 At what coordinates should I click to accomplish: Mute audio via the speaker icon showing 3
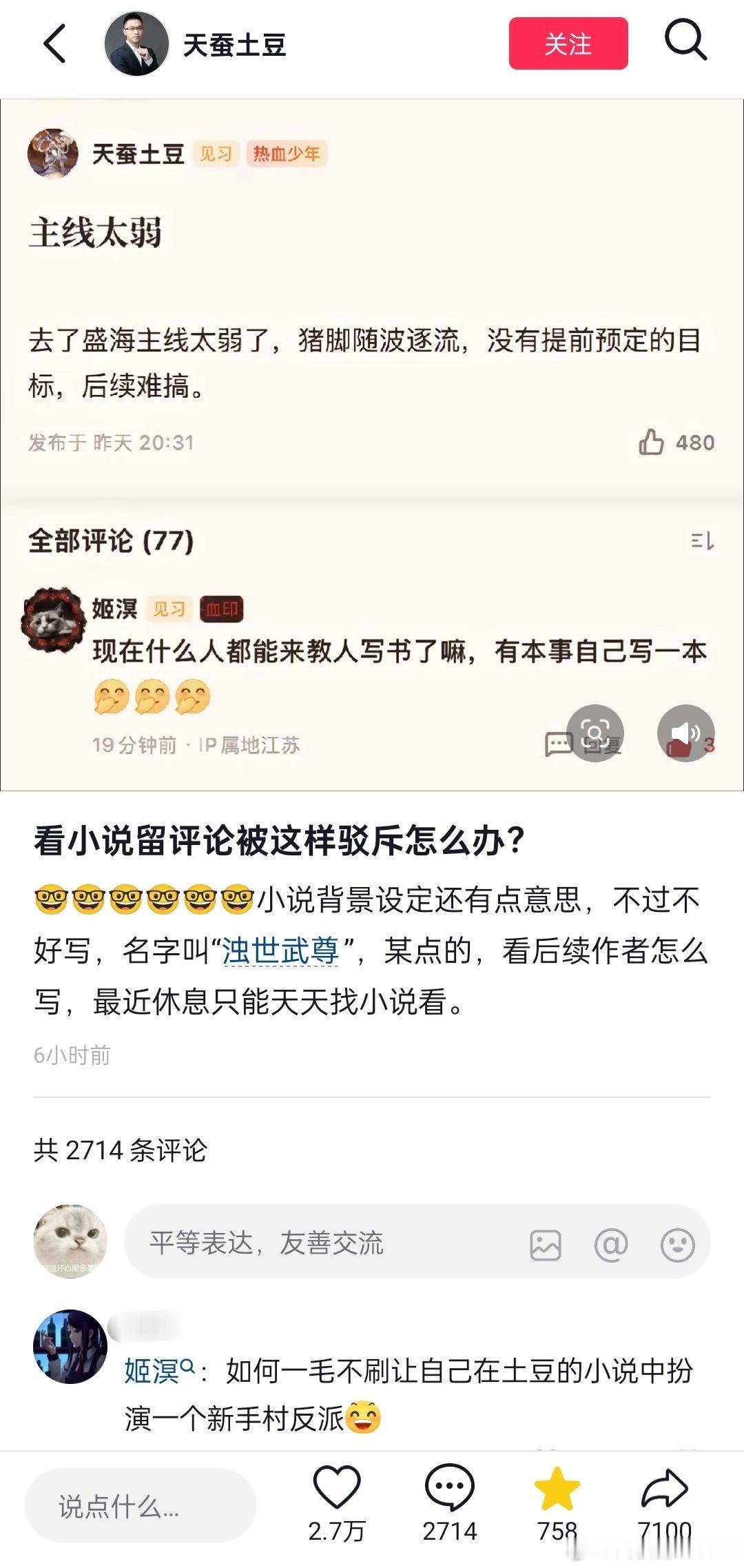tap(685, 732)
